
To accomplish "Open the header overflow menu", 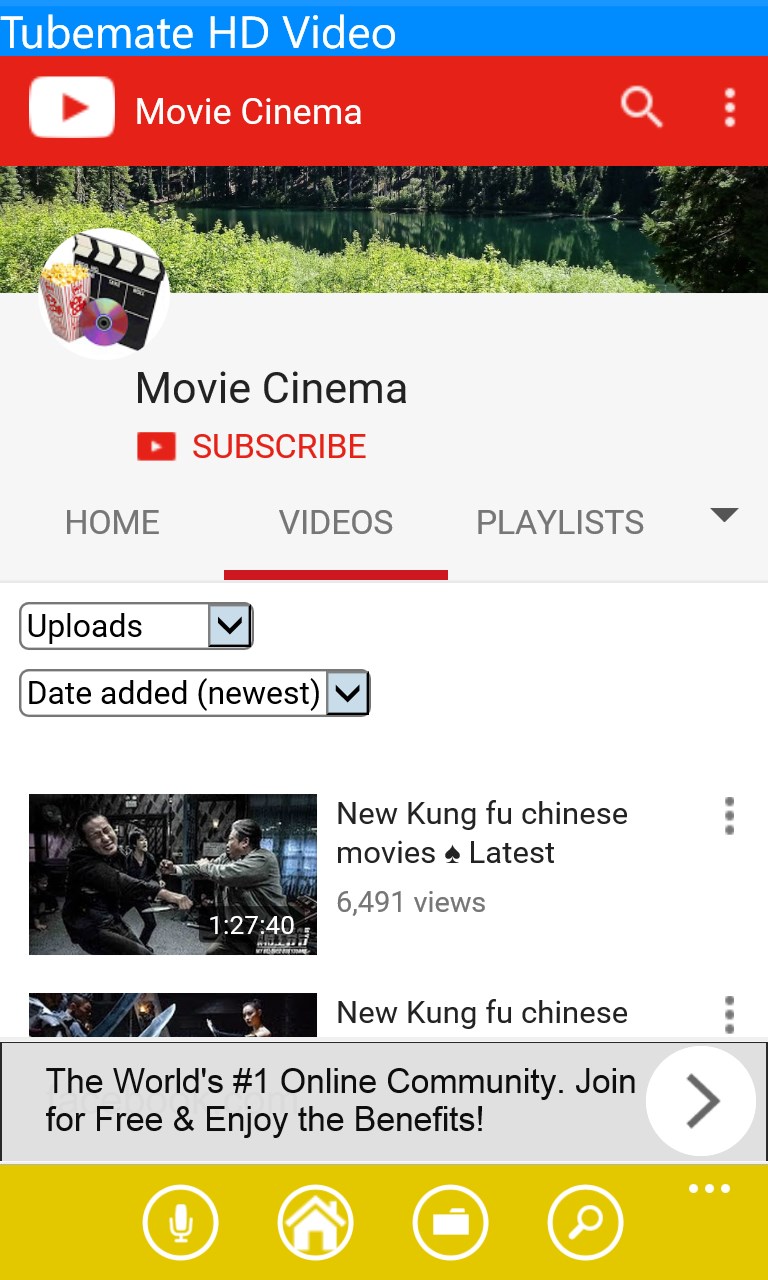I will pos(730,108).
